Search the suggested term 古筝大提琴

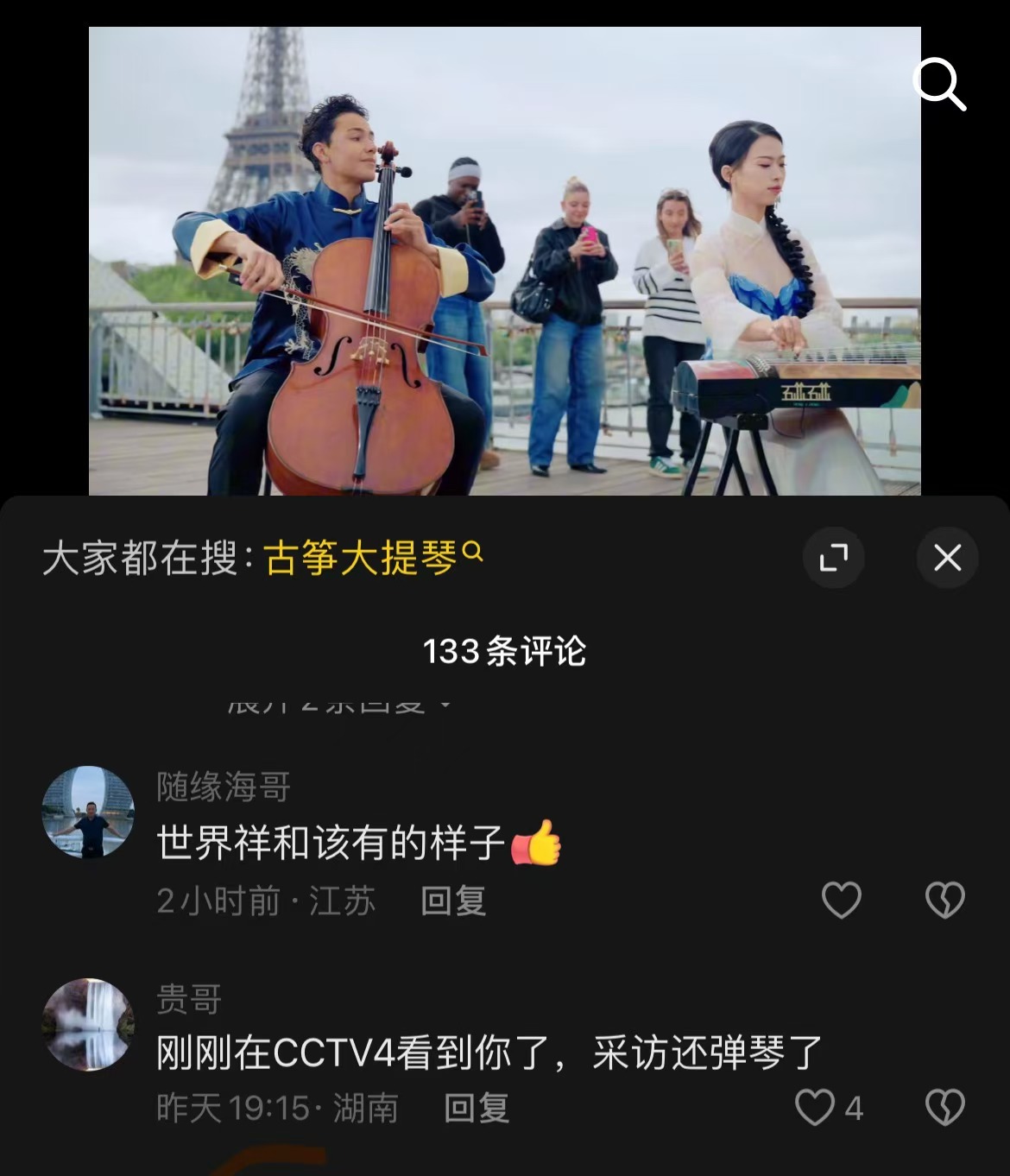coord(373,558)
